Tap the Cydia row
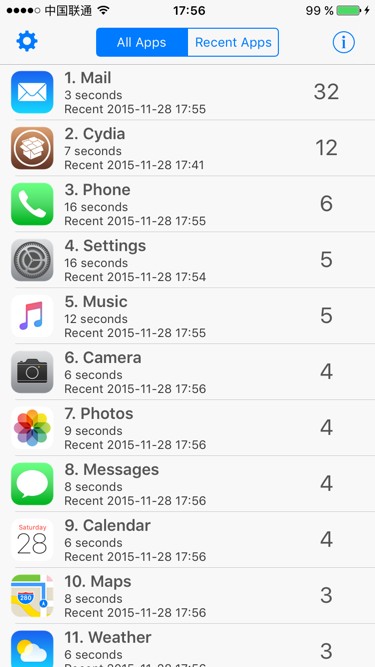The height and width of the screenshot is (667, 375). click(x=188, y=148)
